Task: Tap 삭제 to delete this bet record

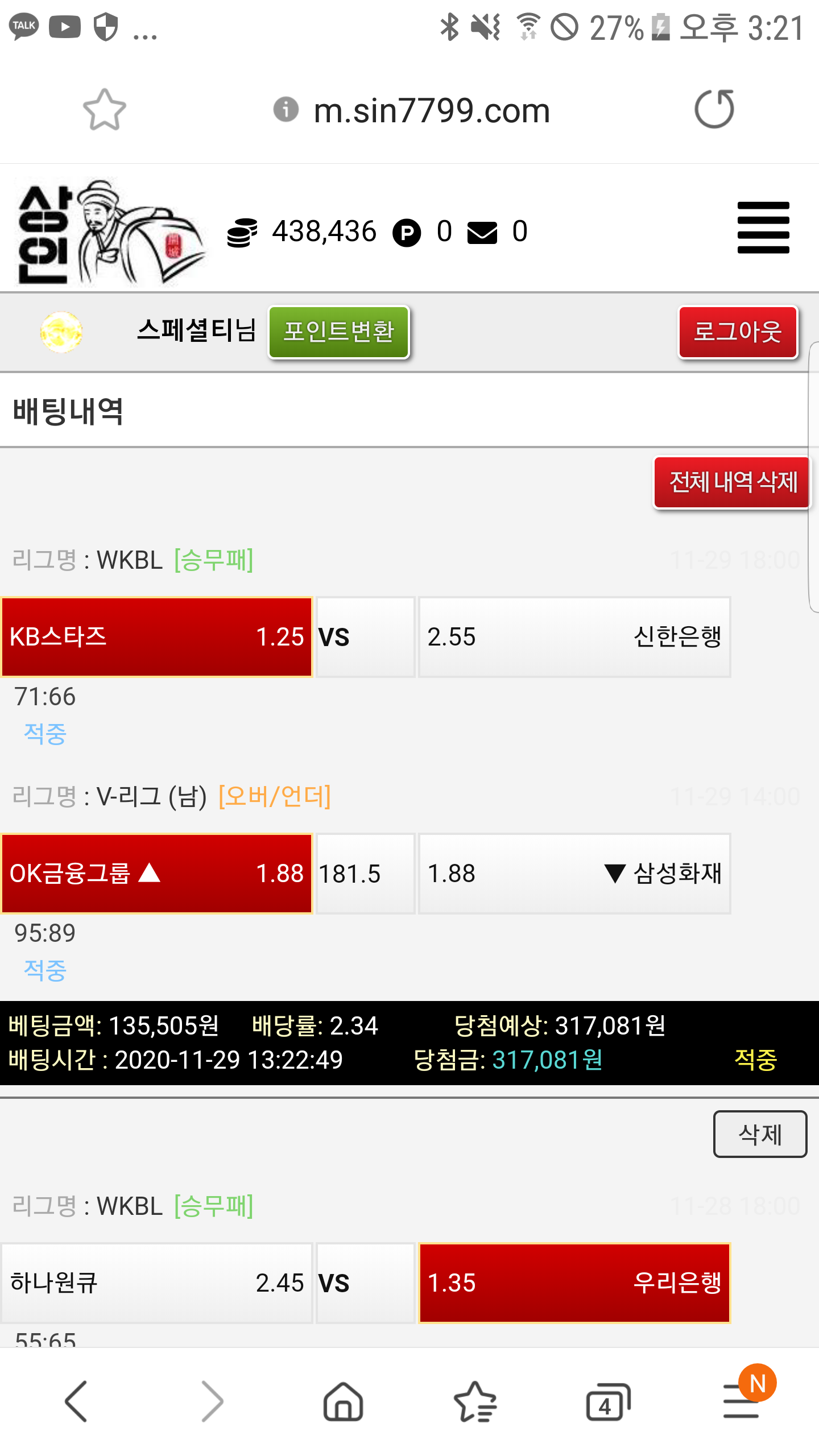Action: click(760, 1134)
